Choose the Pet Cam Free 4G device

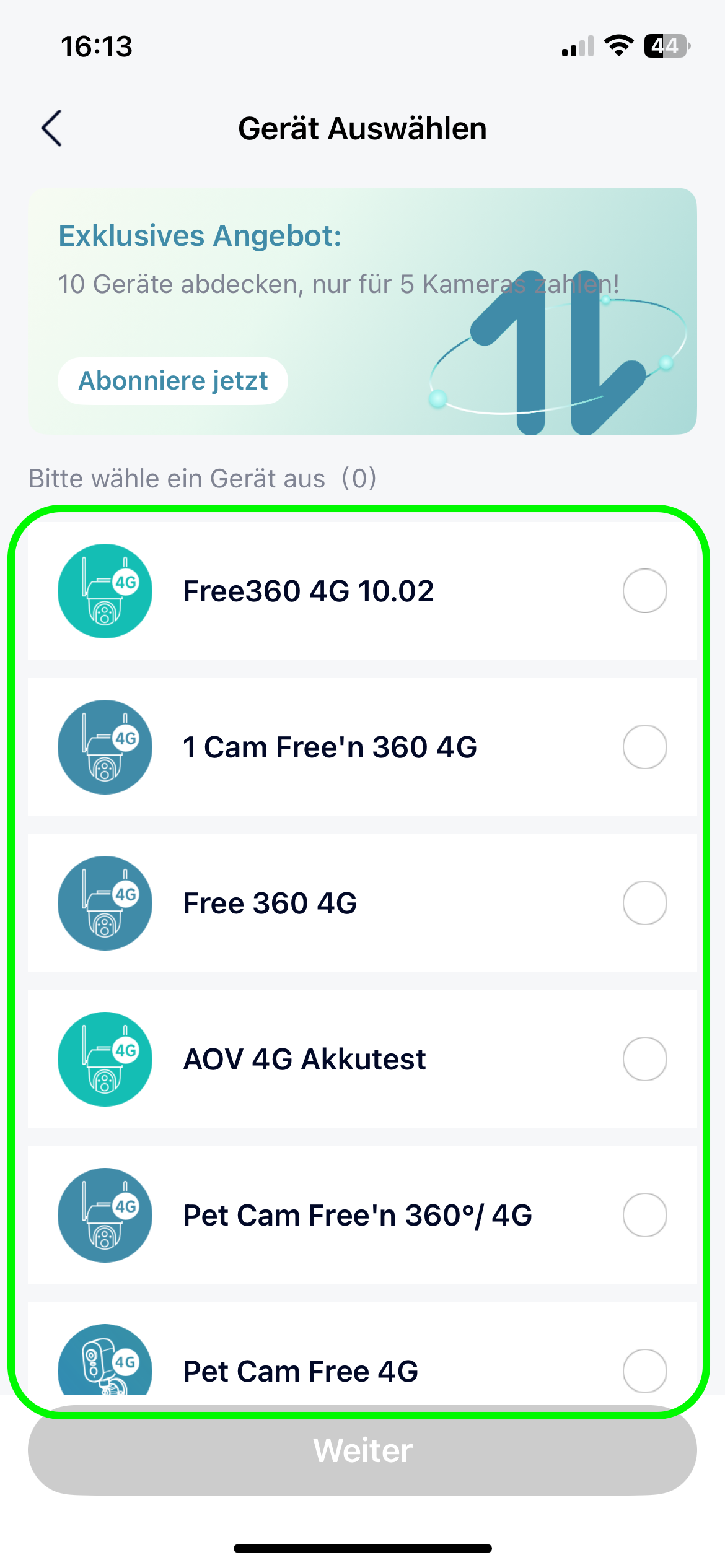(644, 1370)
